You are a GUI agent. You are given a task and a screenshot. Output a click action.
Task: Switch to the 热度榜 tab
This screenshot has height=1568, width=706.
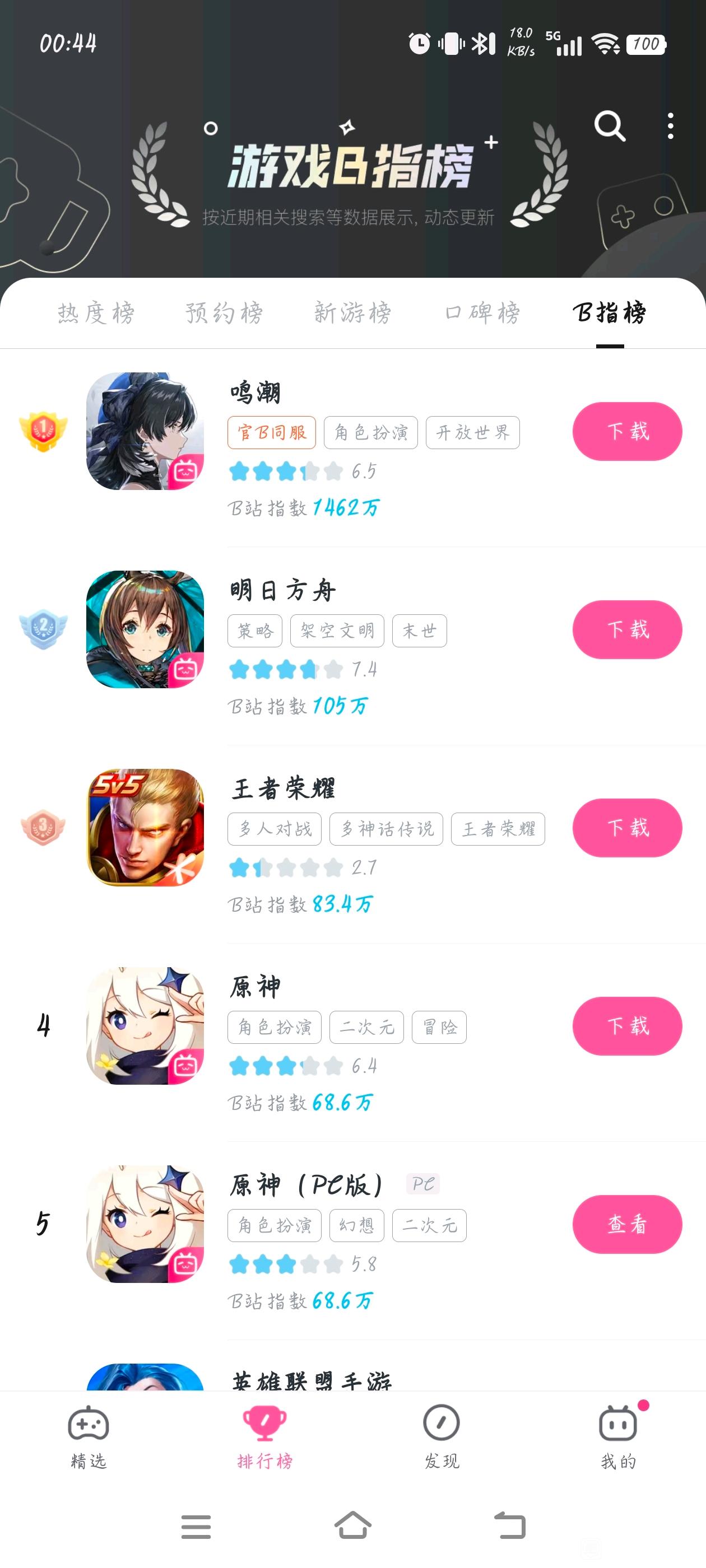click(96, 313)
